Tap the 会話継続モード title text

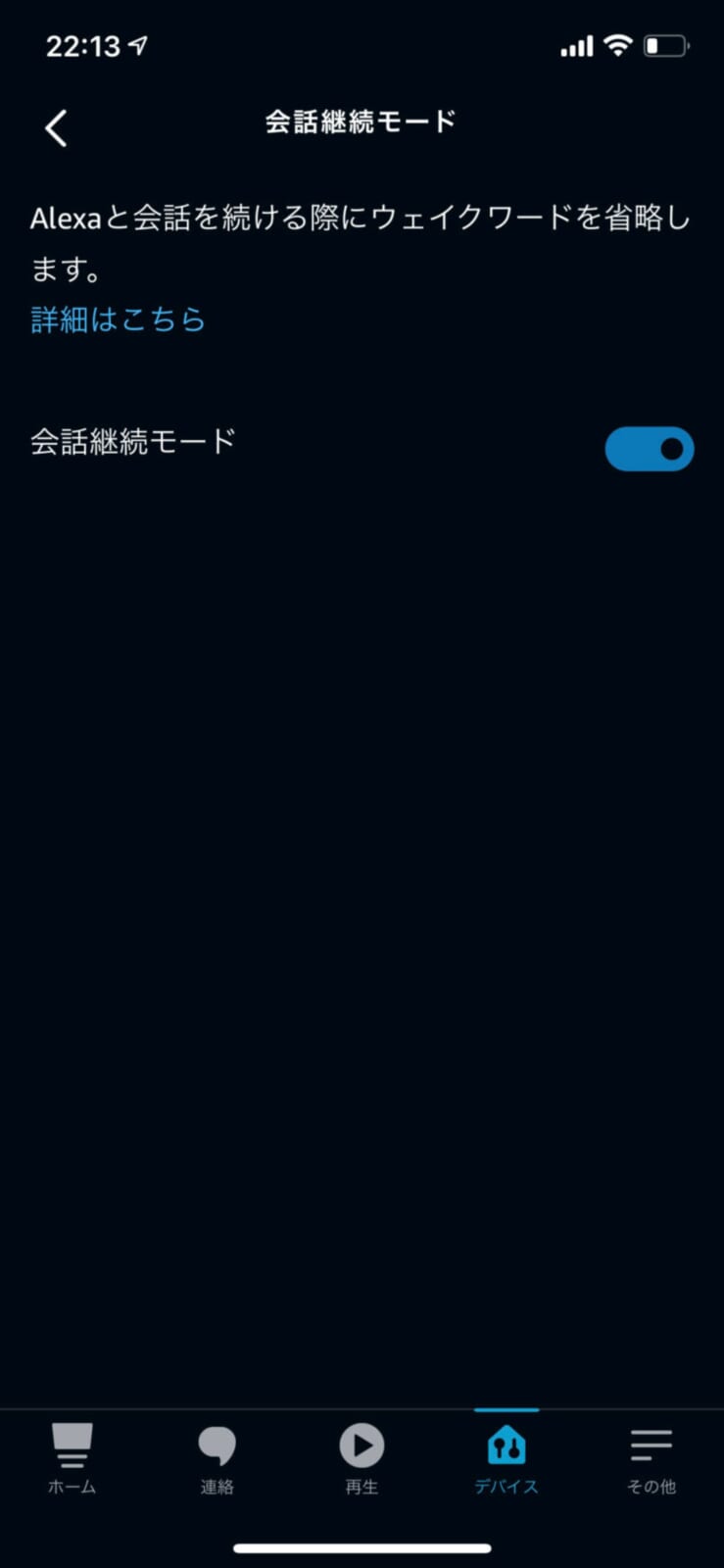[360, 122]
